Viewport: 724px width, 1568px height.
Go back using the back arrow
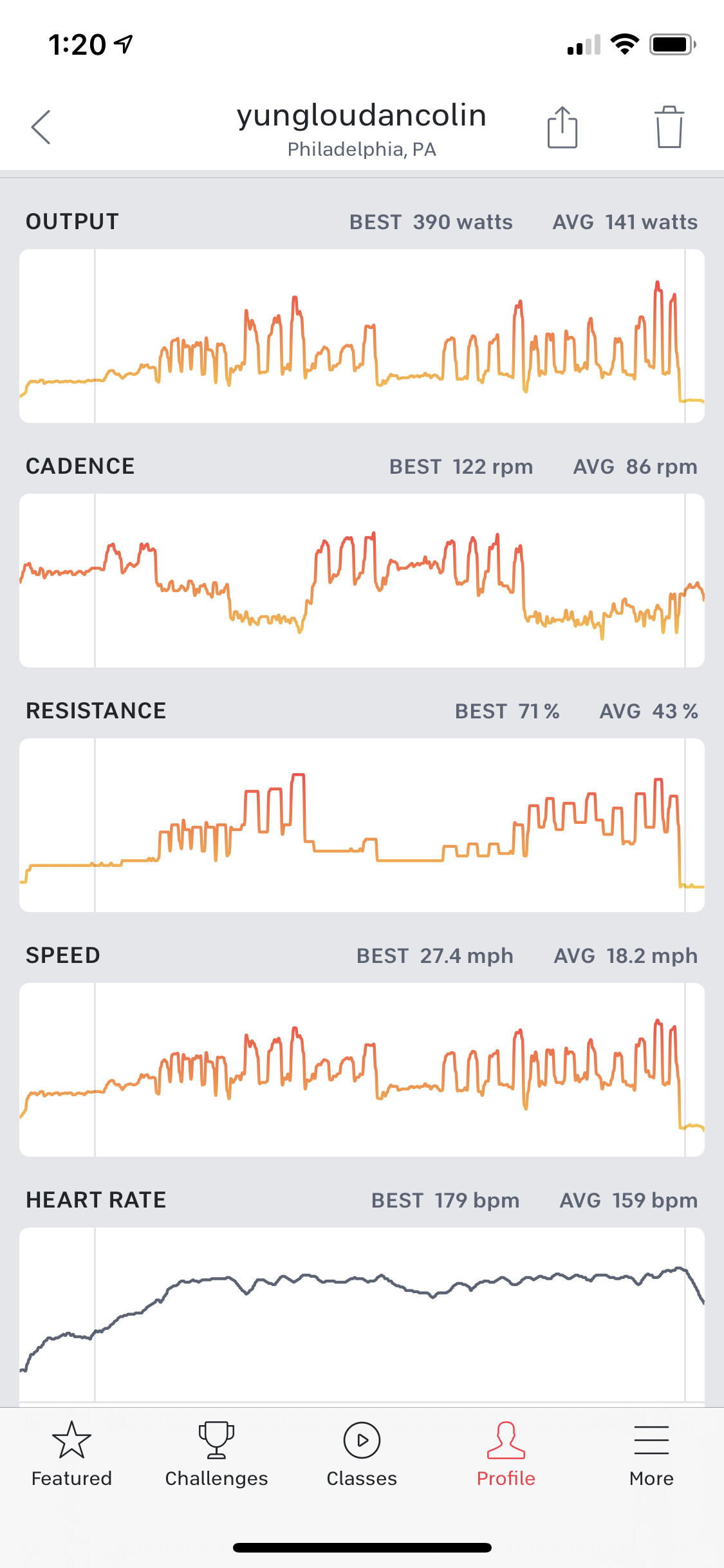click(x=41, y=127)
